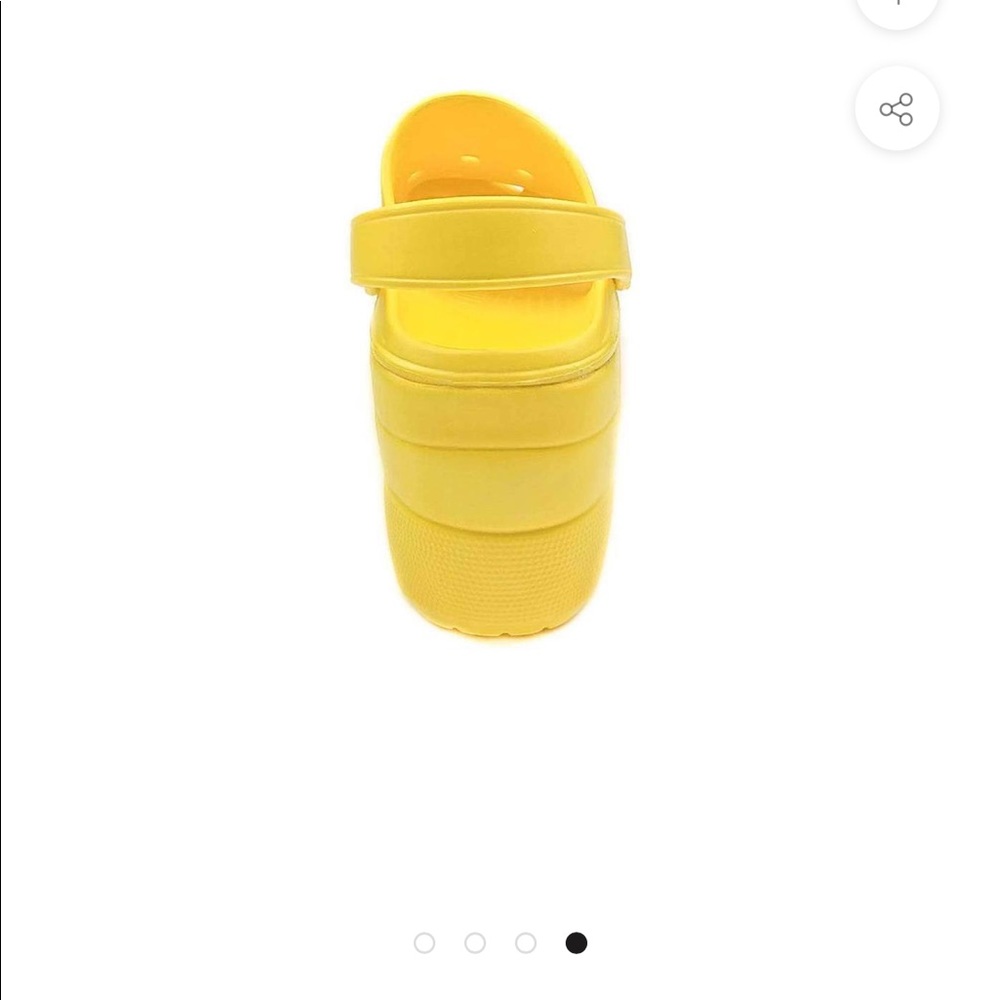The height and width of the screenshot is (1000, 1000).
Task: Go to the third image indicator dot
Action: point(526,943)
